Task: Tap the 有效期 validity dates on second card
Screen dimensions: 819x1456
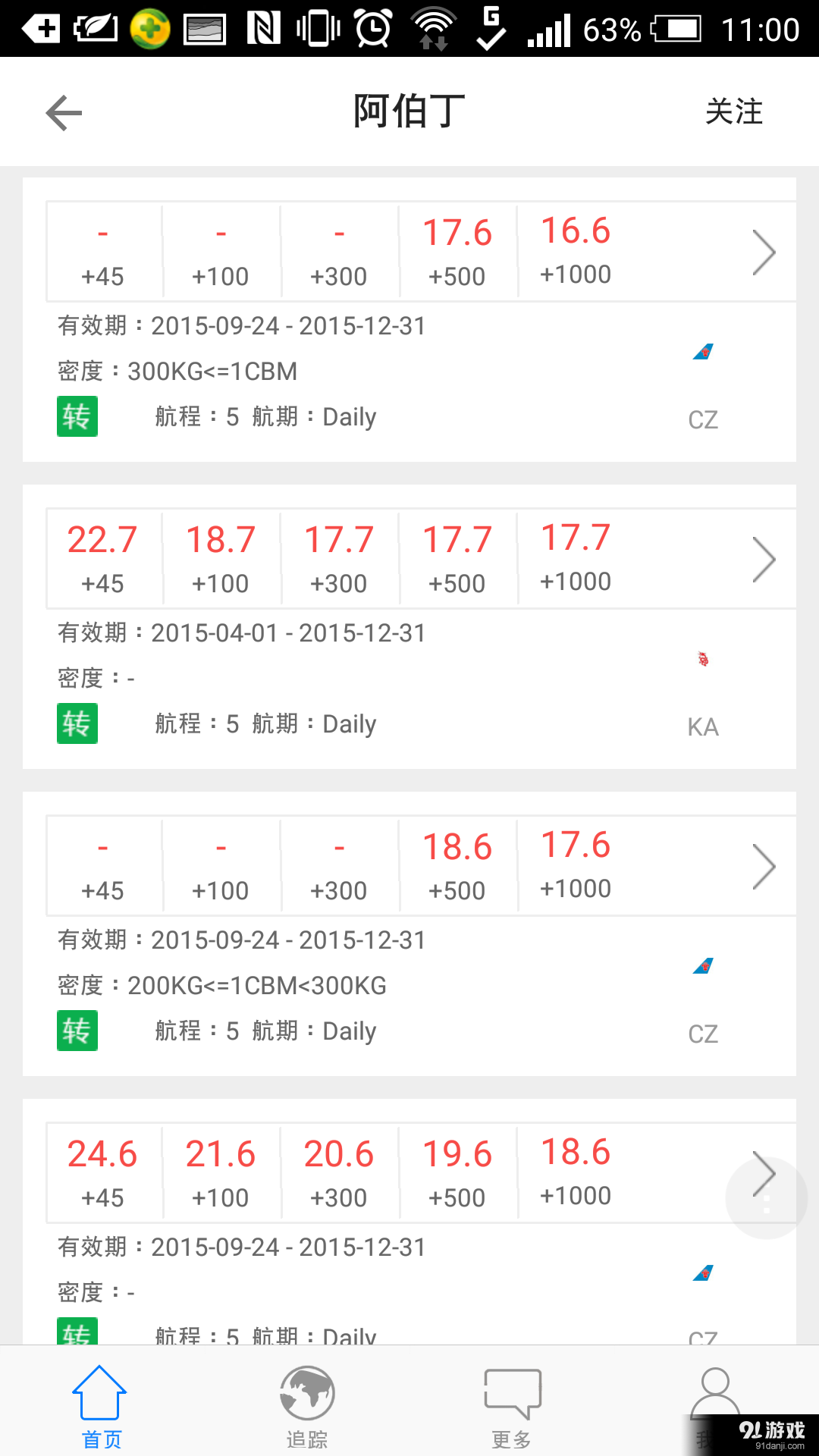Action: tap(241, 632)
